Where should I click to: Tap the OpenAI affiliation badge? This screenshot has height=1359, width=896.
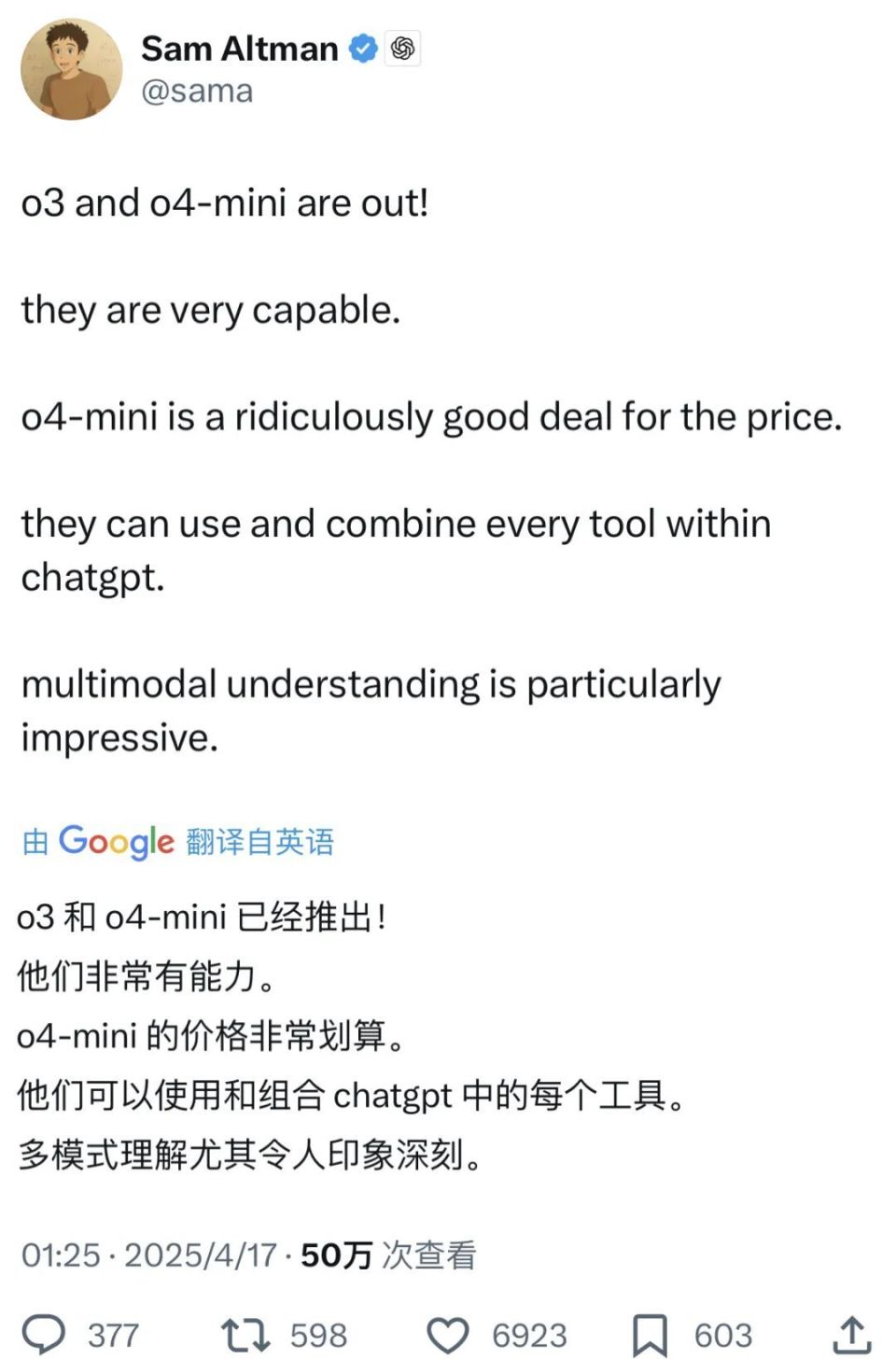tap(403, 49)
